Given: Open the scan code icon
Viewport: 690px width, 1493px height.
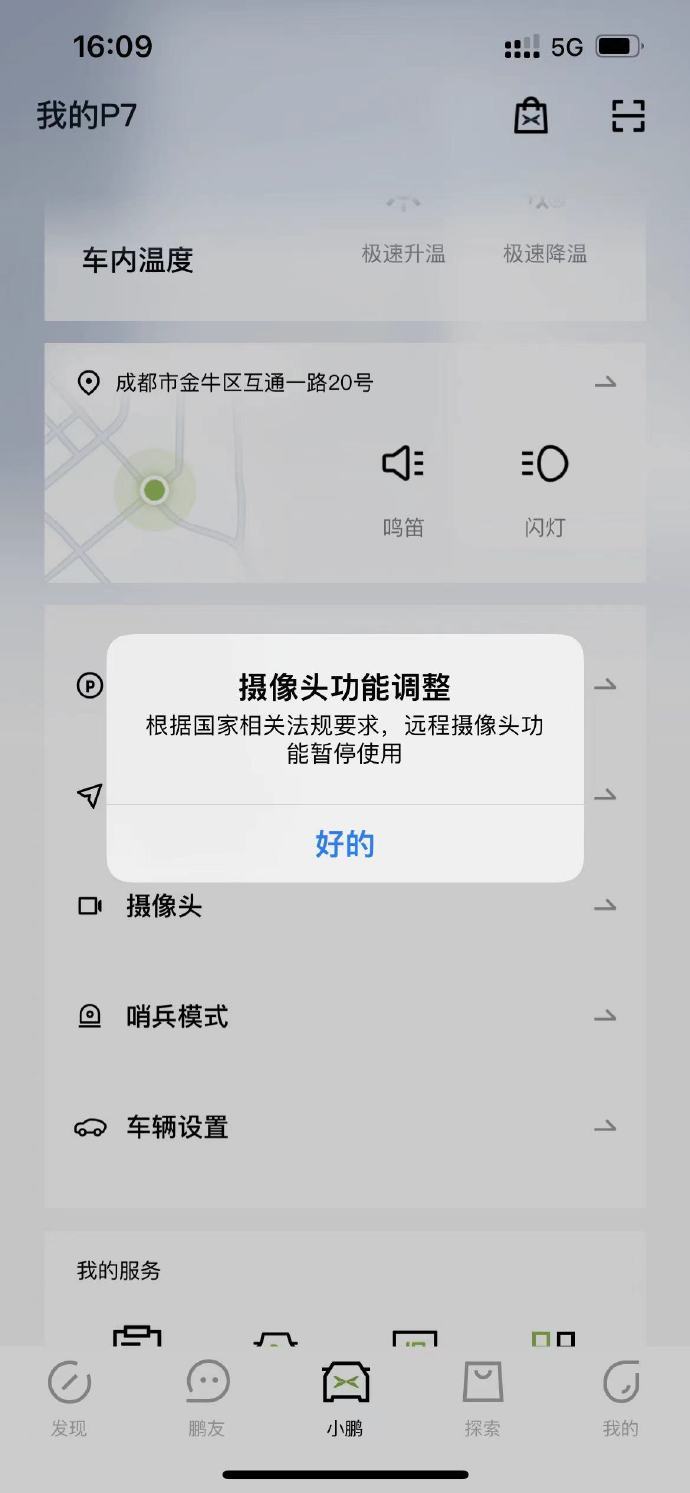Looking at the screenshot, I should (x=628, y=116).
